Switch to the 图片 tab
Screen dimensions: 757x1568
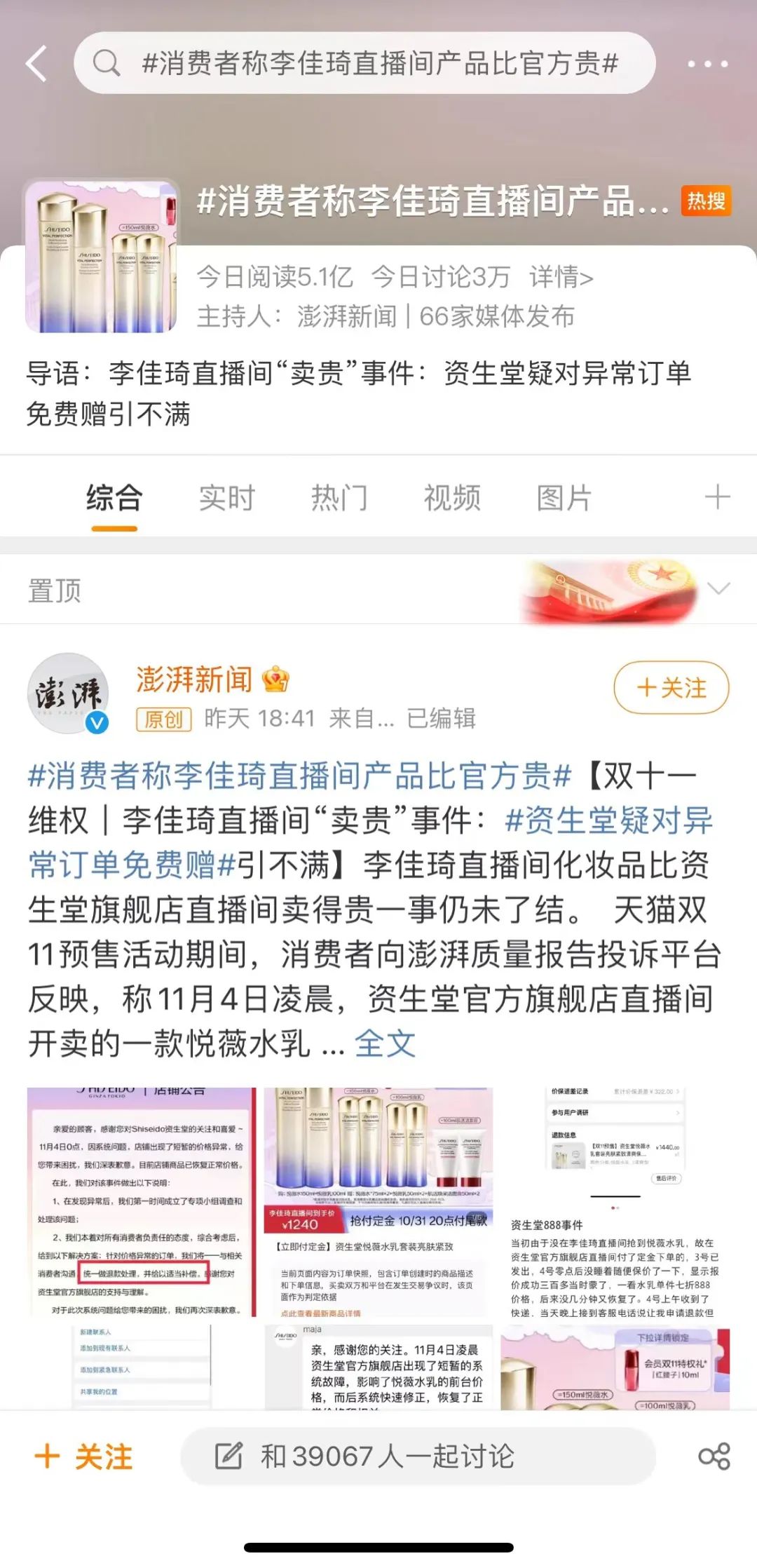564,498
